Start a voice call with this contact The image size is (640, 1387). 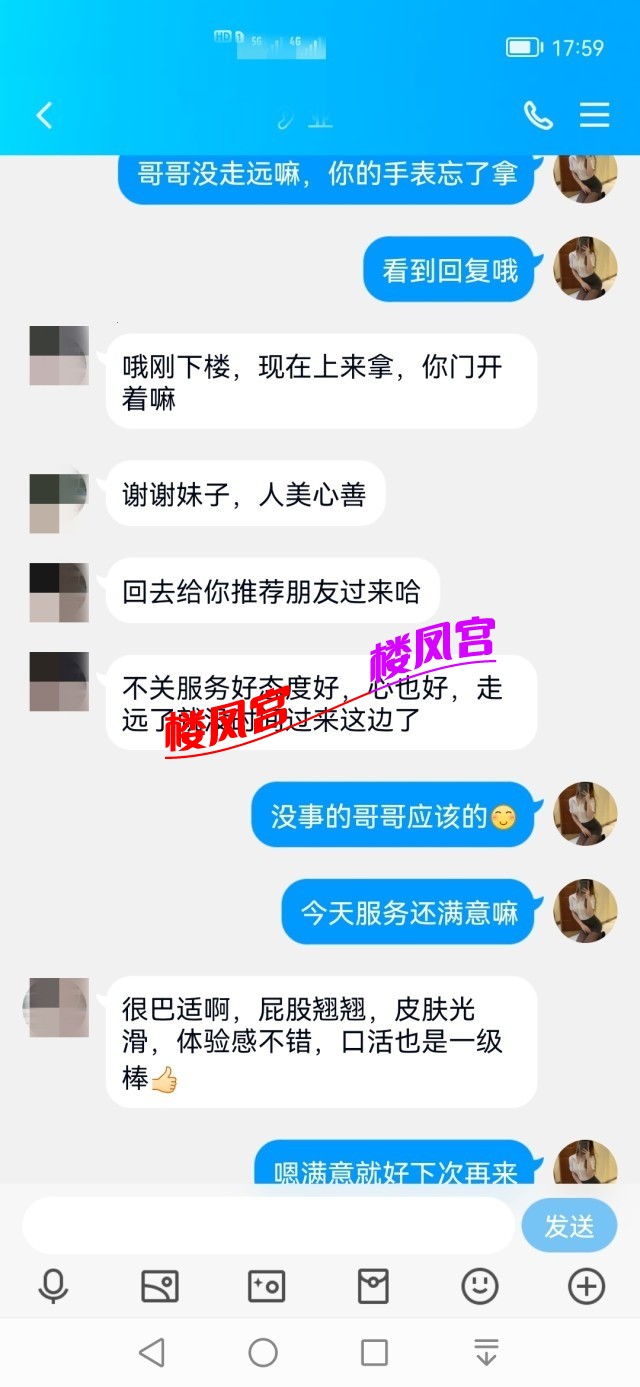pyautogui.click(x=538, y=115)
